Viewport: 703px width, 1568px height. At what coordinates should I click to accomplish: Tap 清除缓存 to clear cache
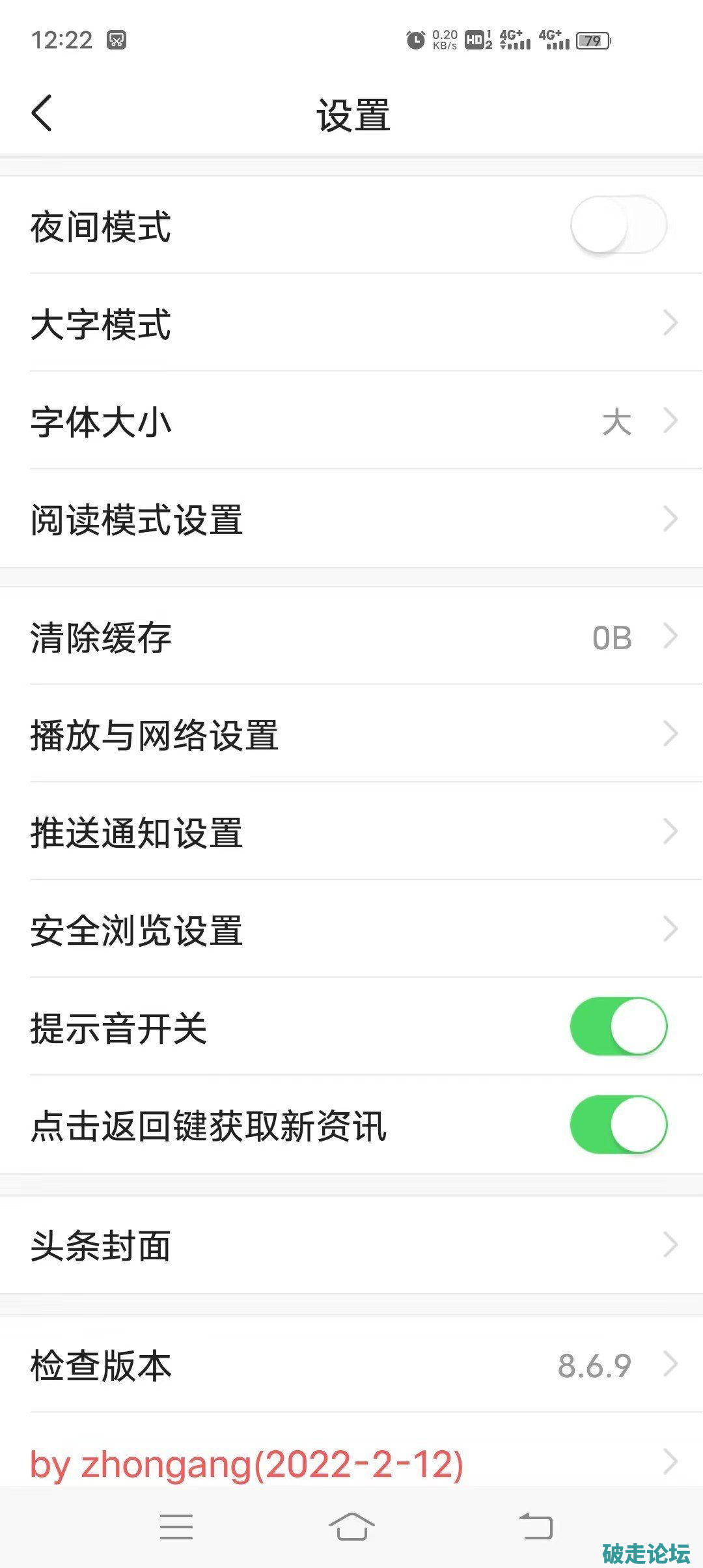pyautogui.click(x=351, y=636)
